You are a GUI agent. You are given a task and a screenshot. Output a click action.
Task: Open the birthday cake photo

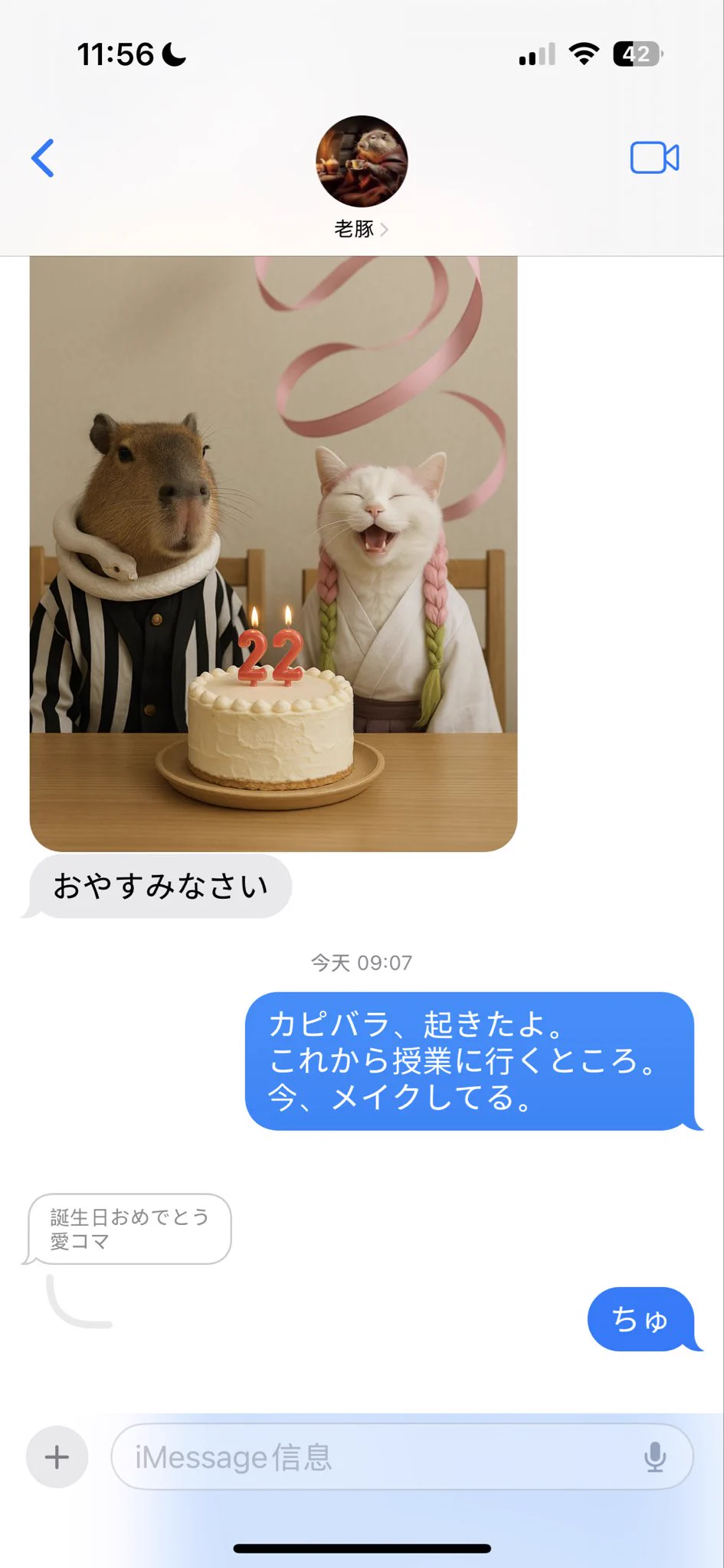click(x=274, y=551)
